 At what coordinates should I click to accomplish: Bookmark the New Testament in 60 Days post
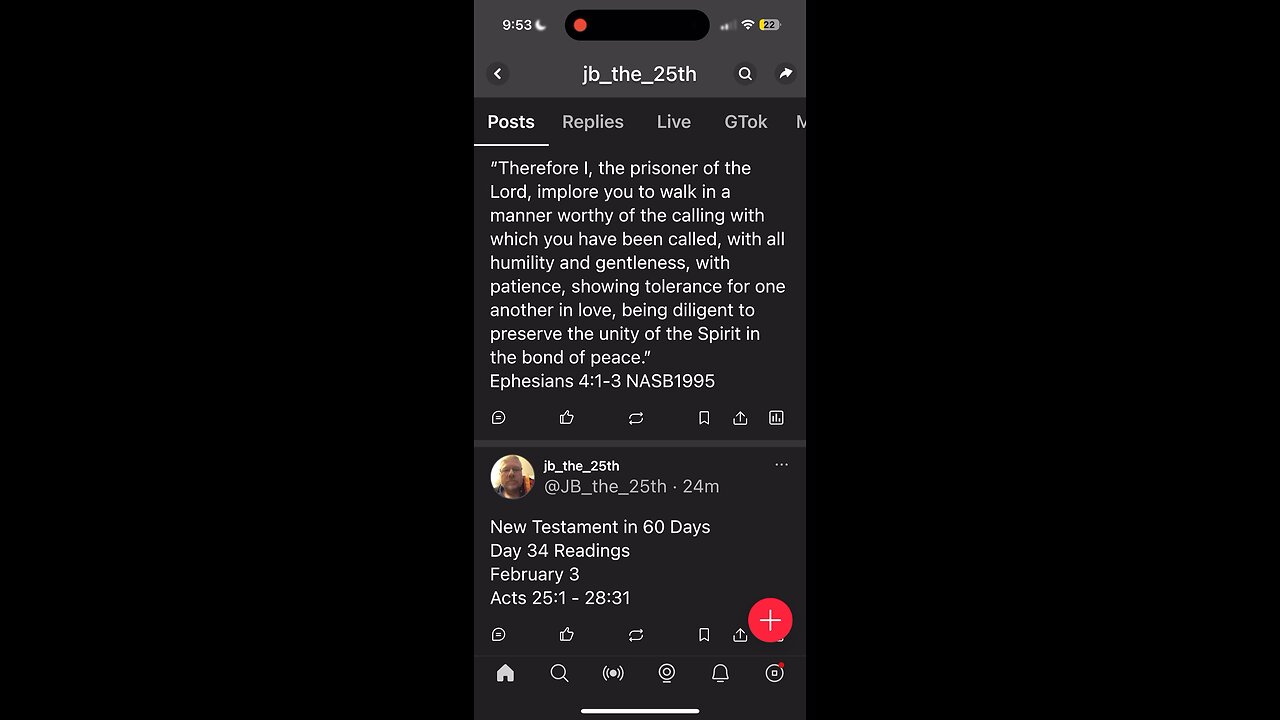(x=704, y=635)
